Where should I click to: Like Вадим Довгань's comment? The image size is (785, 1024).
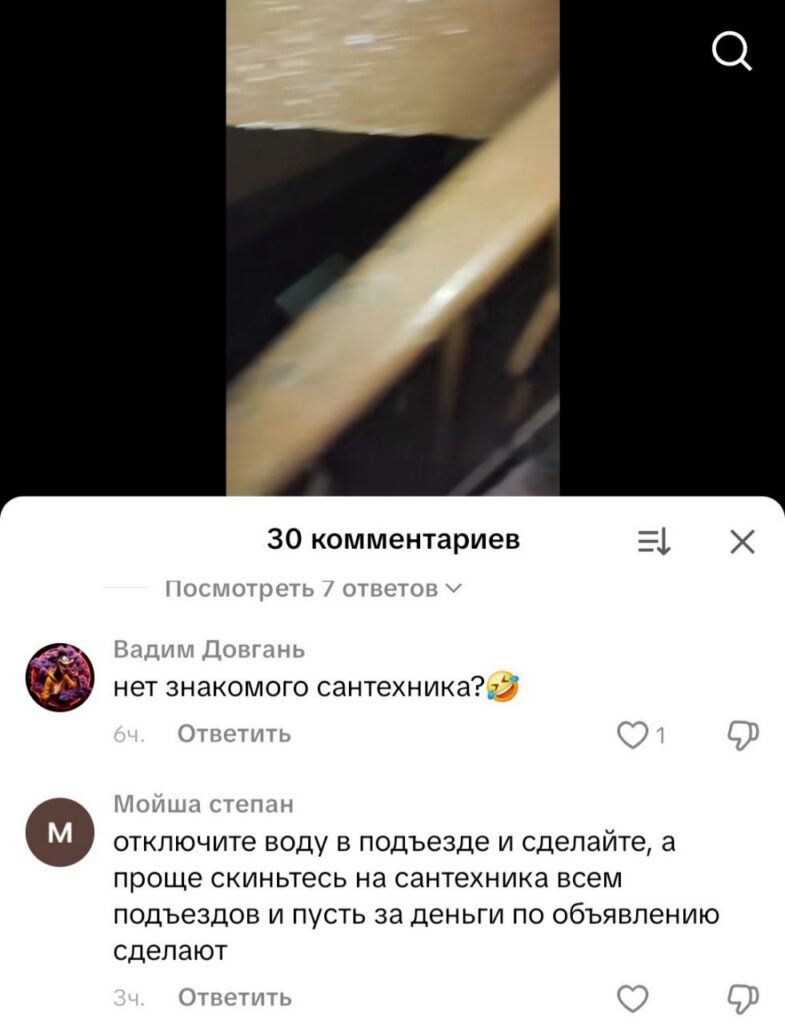tap(633, 735)
